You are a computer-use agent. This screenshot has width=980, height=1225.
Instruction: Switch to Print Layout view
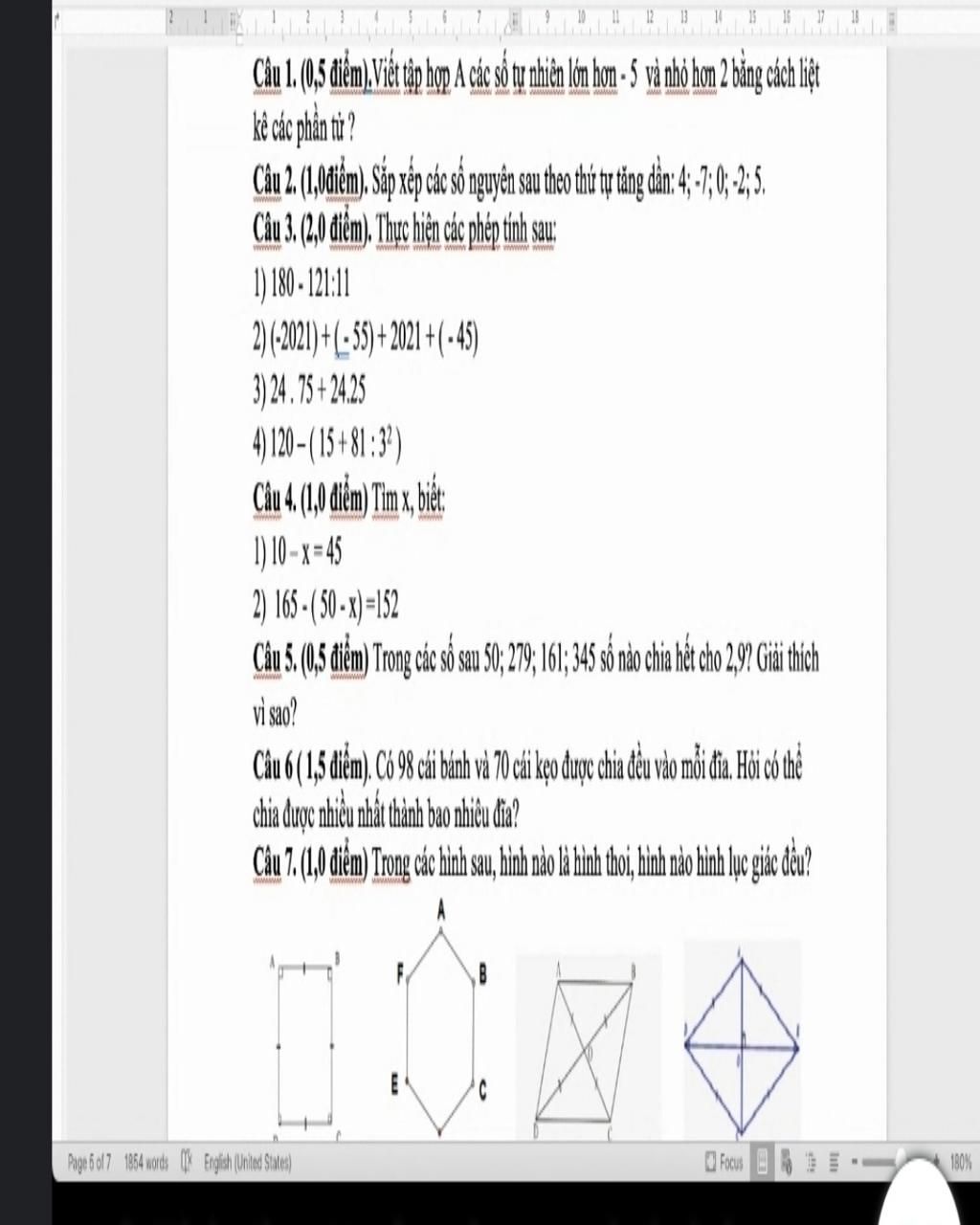762,1163
